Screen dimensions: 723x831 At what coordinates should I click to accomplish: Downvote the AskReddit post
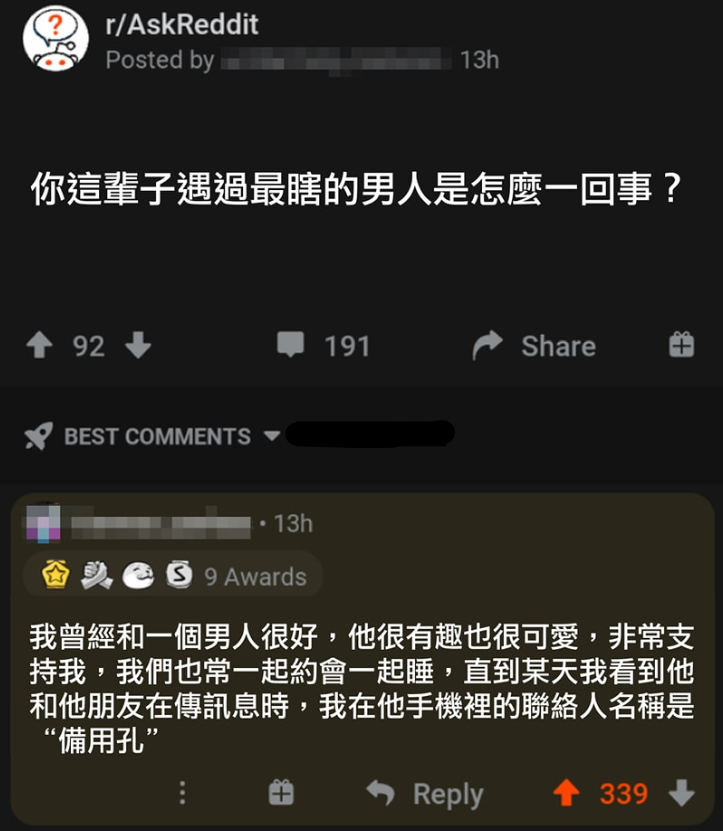138,346
